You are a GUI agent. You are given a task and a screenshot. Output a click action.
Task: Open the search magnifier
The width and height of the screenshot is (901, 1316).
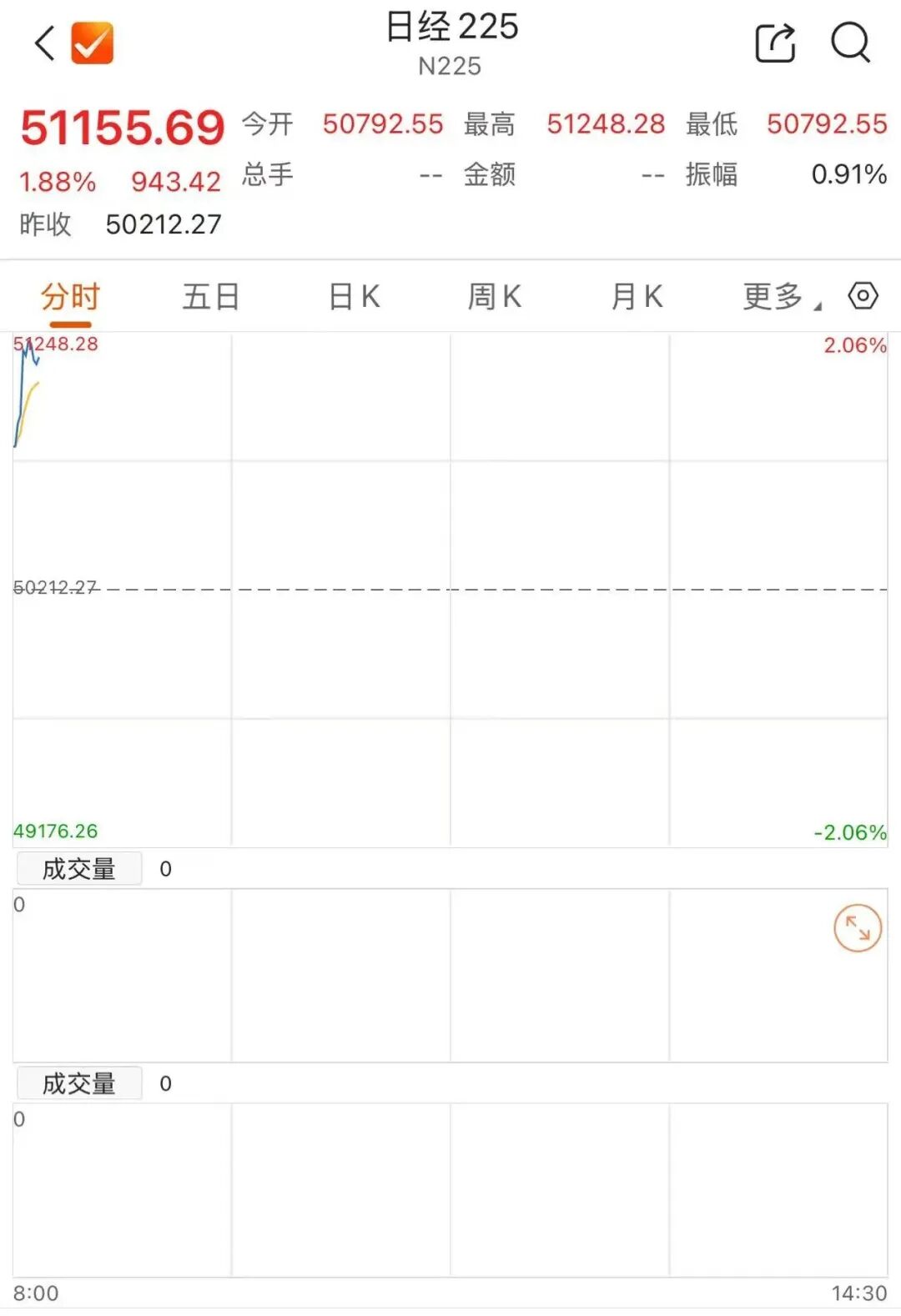[x=850, y=43]
